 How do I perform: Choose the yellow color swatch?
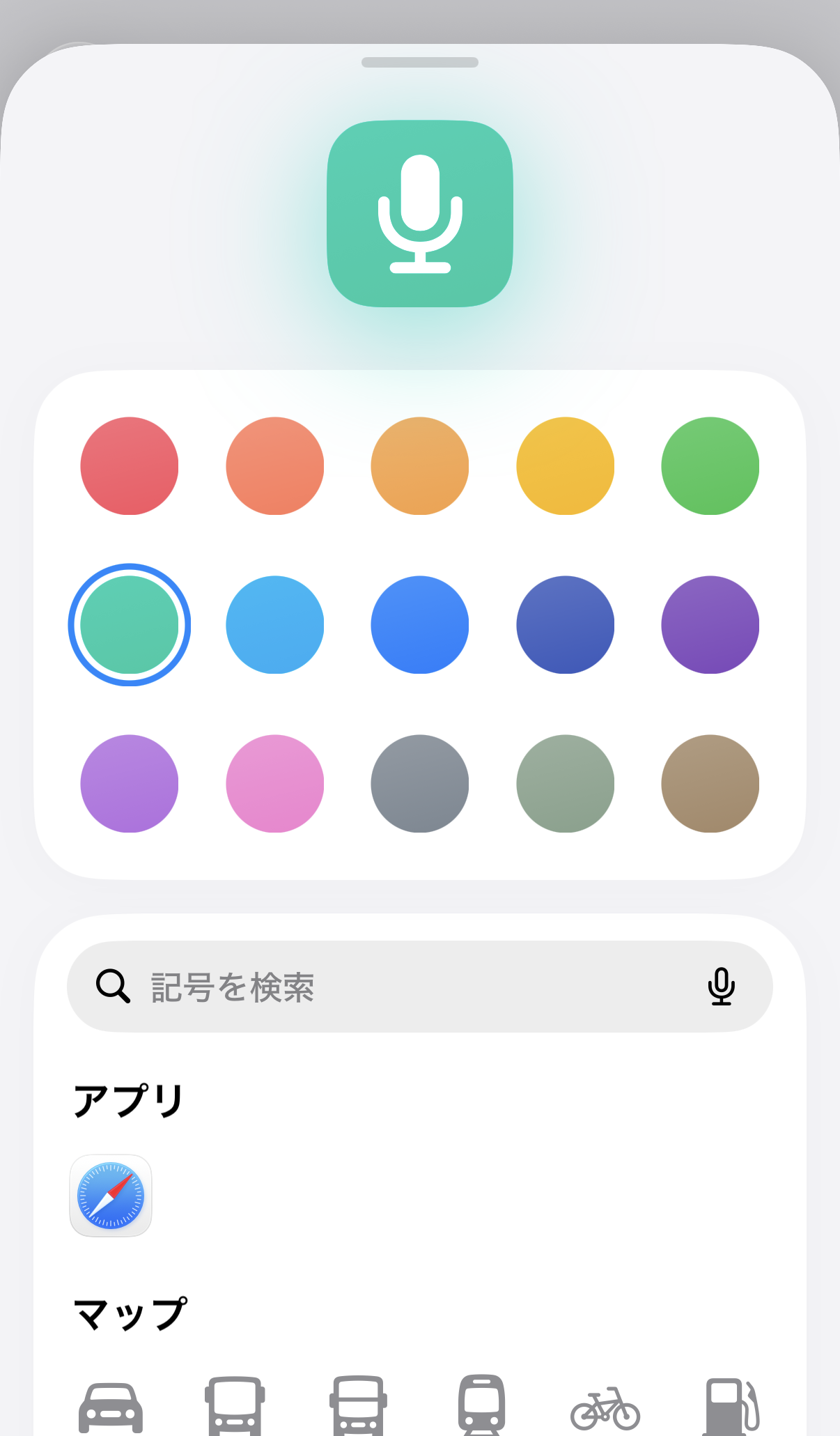tap(565, 466)
